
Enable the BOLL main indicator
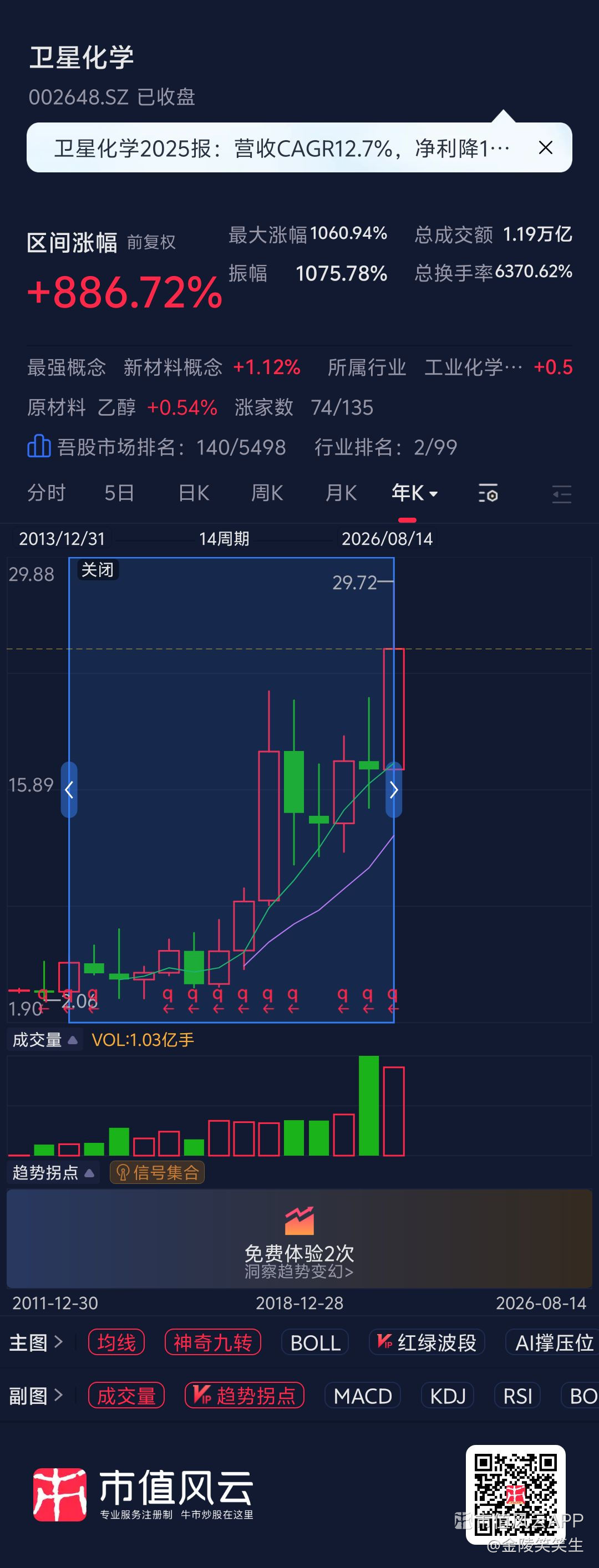[x=315, y=1342]
